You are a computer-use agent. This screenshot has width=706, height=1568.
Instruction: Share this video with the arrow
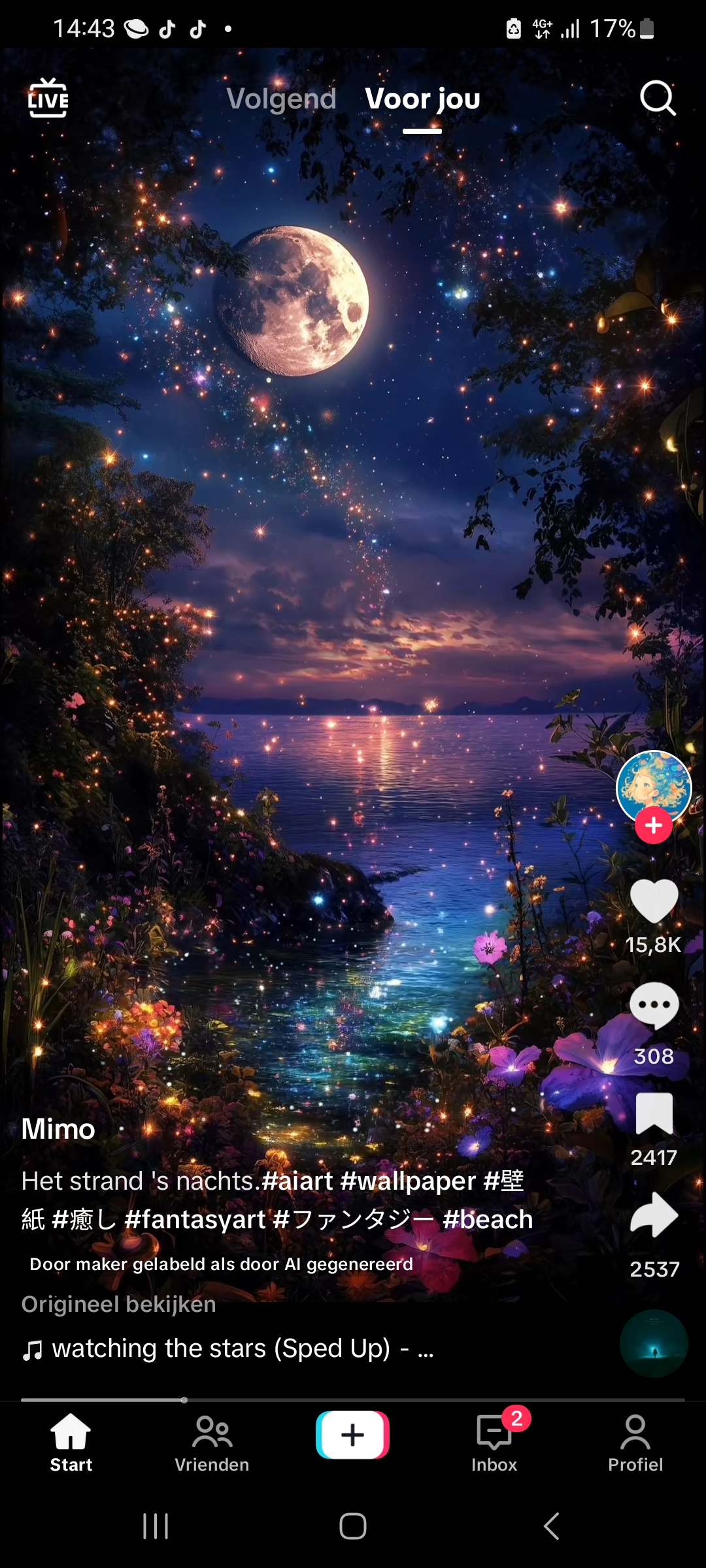(x=654, y=1217)
